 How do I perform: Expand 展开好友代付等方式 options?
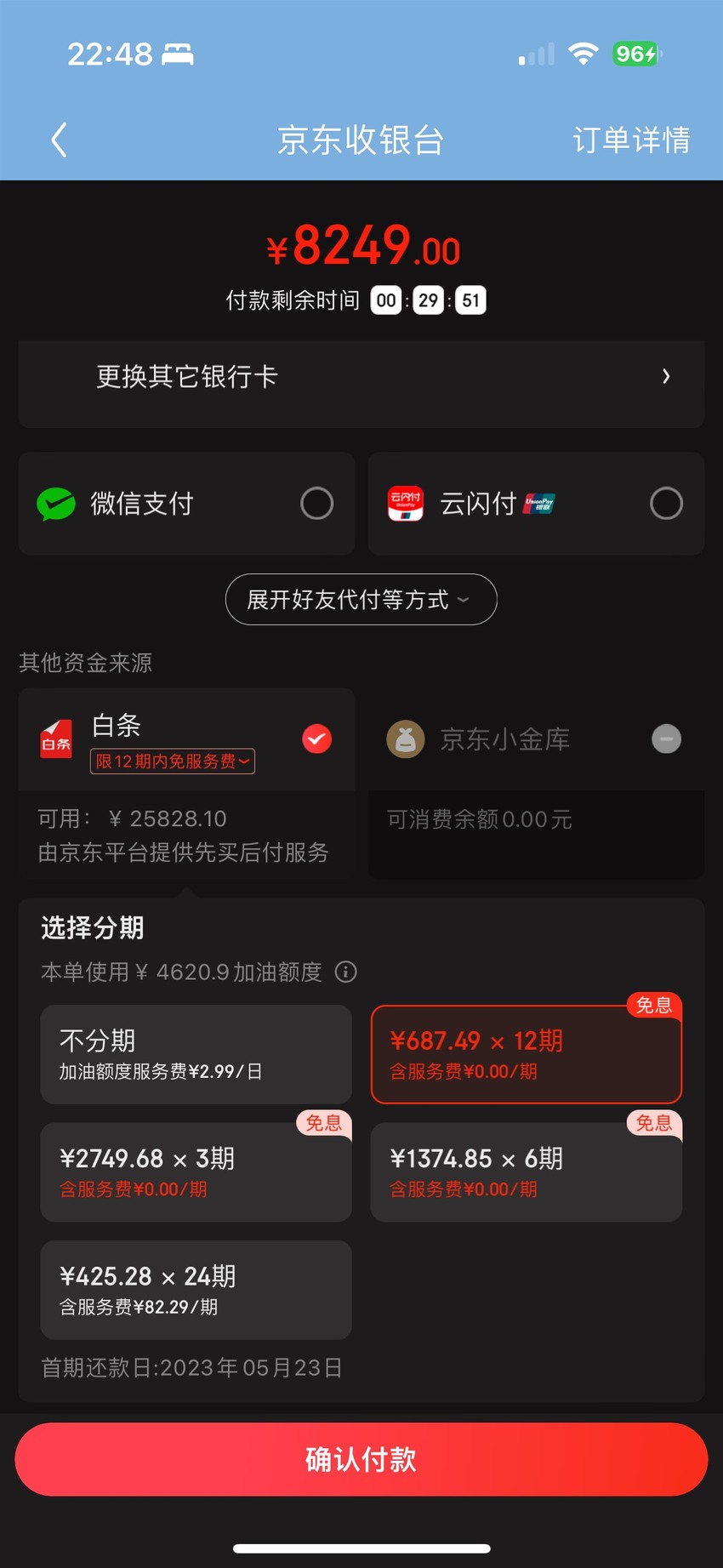361,599
